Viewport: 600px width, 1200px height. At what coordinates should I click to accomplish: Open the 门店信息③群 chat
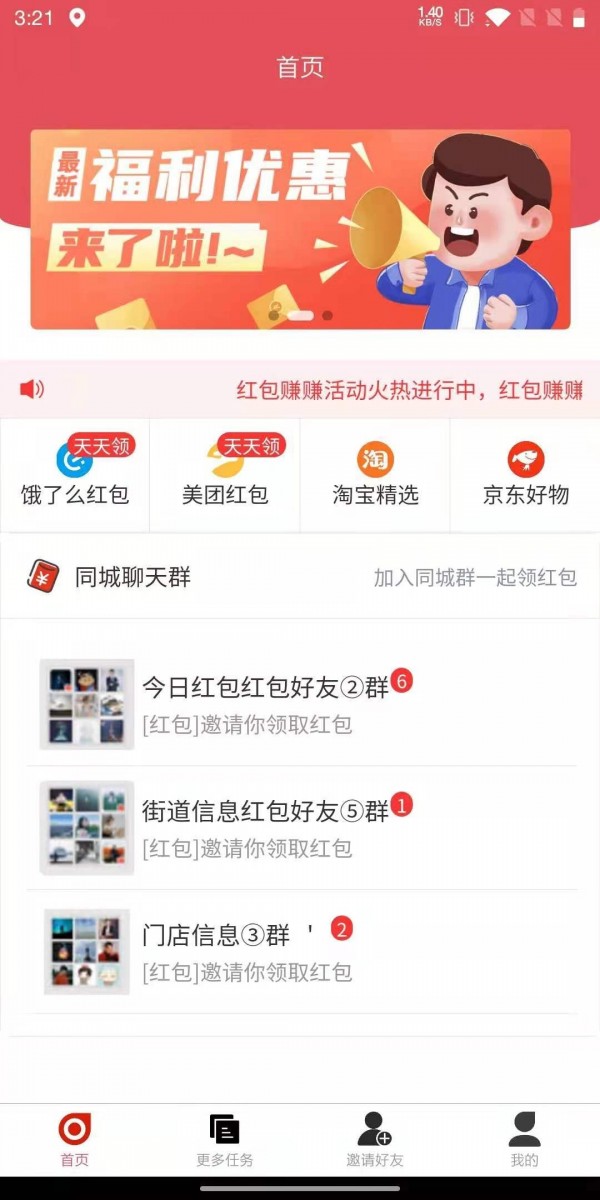pyautogui.click(x=300, y=952)
